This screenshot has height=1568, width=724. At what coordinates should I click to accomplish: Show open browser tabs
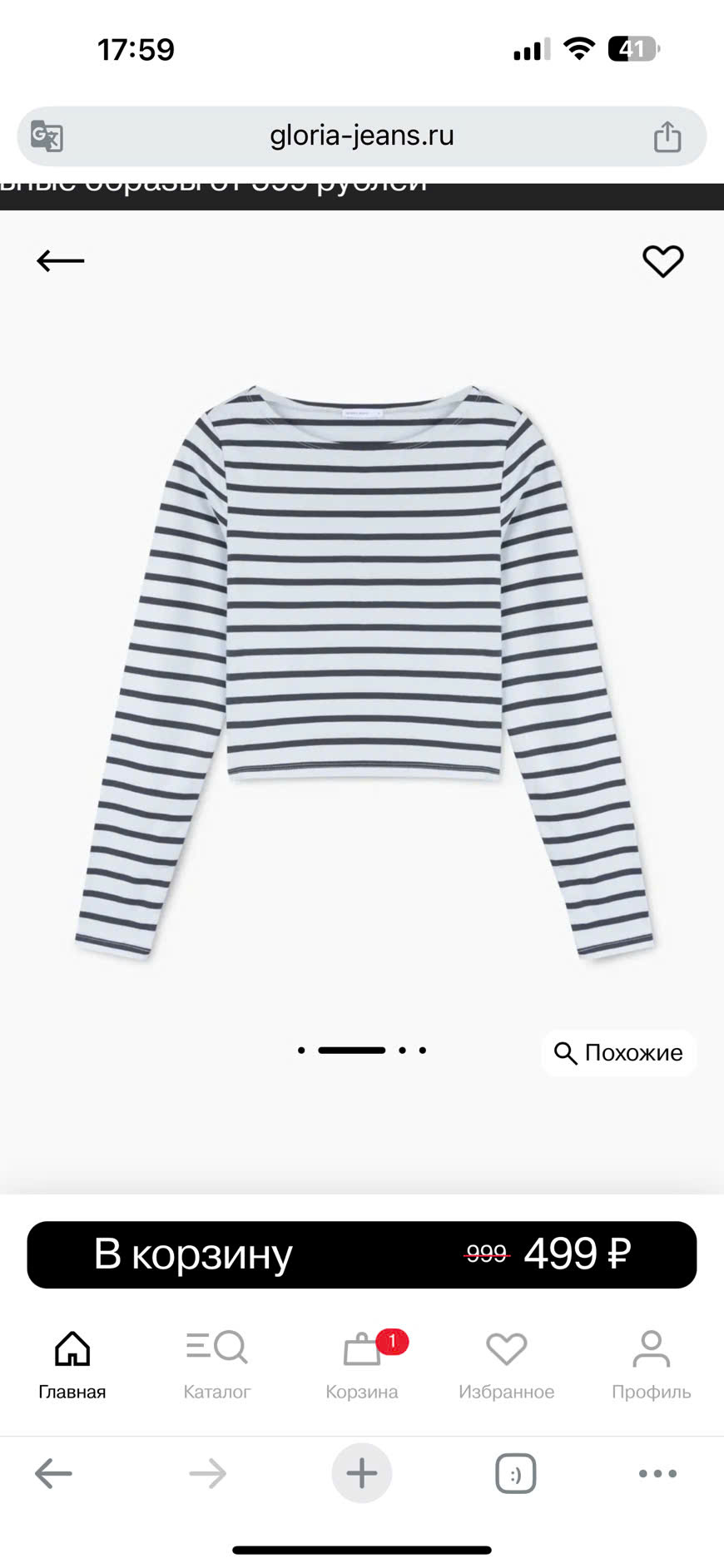click(x=515, y=1474)
